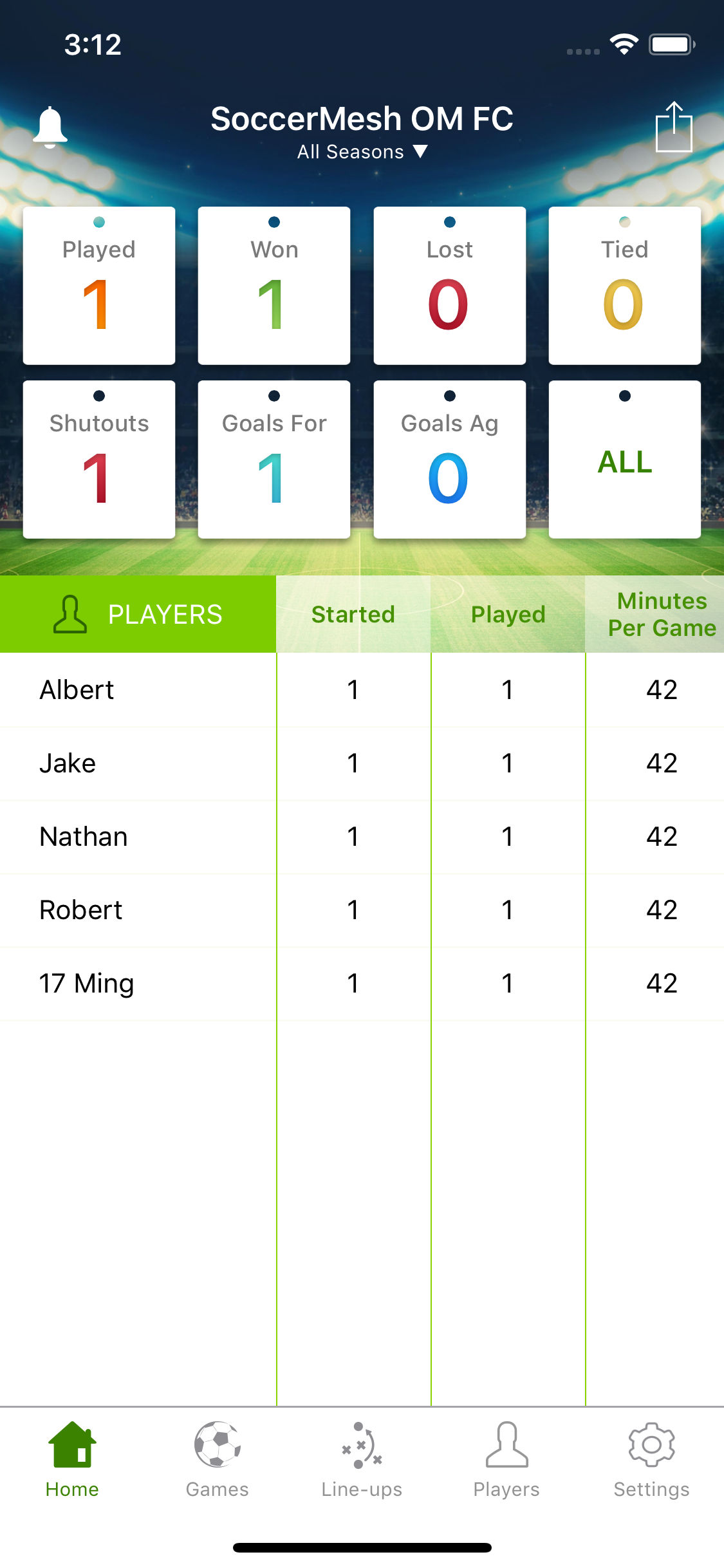This screenshot has height=1568, width=724.
Task: Open the notifications bell
Action: [x=50, y=127]
